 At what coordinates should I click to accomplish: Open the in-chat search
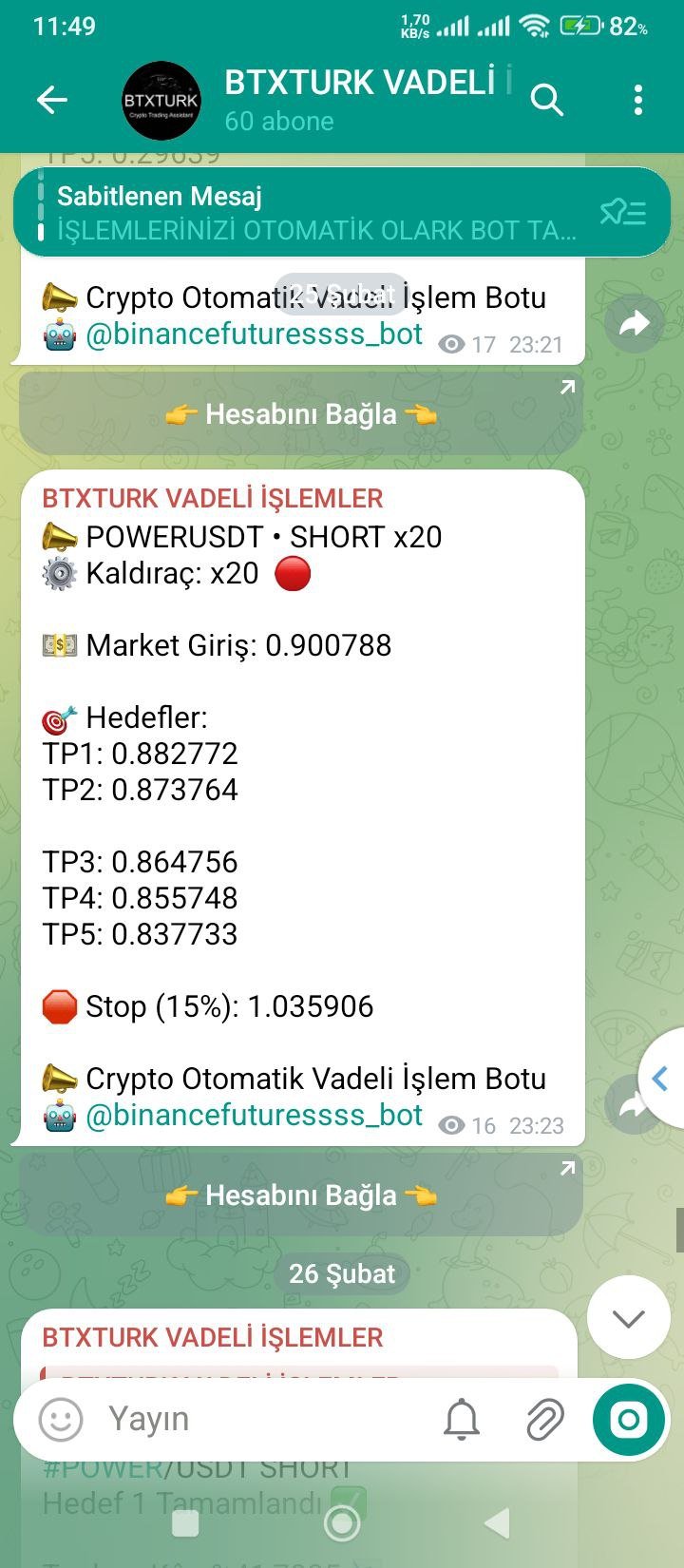pyautogui.click(x=548, y=98)
